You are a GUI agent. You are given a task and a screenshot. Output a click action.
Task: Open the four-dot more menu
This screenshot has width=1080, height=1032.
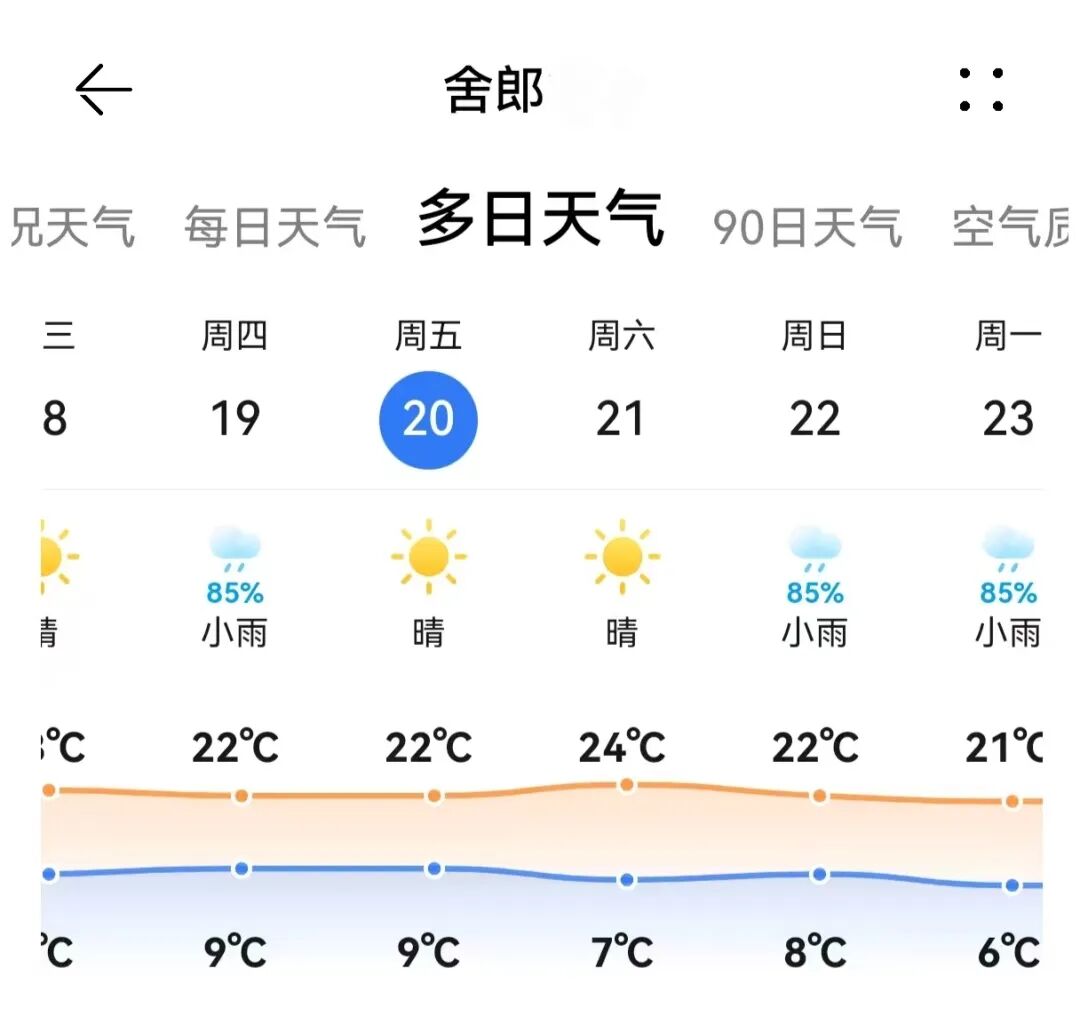(x=981, y=90)
